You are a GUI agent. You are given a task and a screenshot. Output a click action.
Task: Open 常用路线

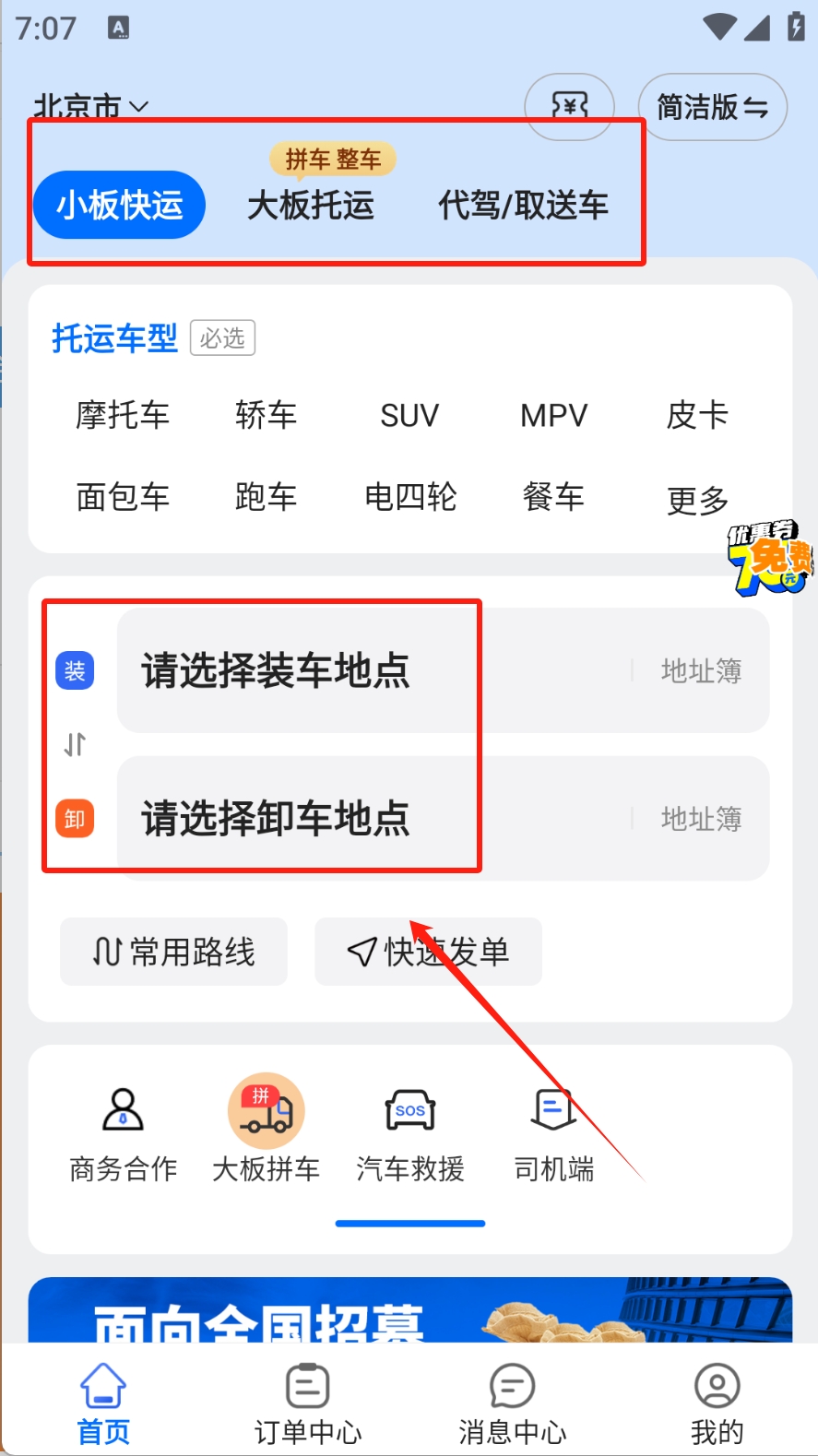point(174,952)
